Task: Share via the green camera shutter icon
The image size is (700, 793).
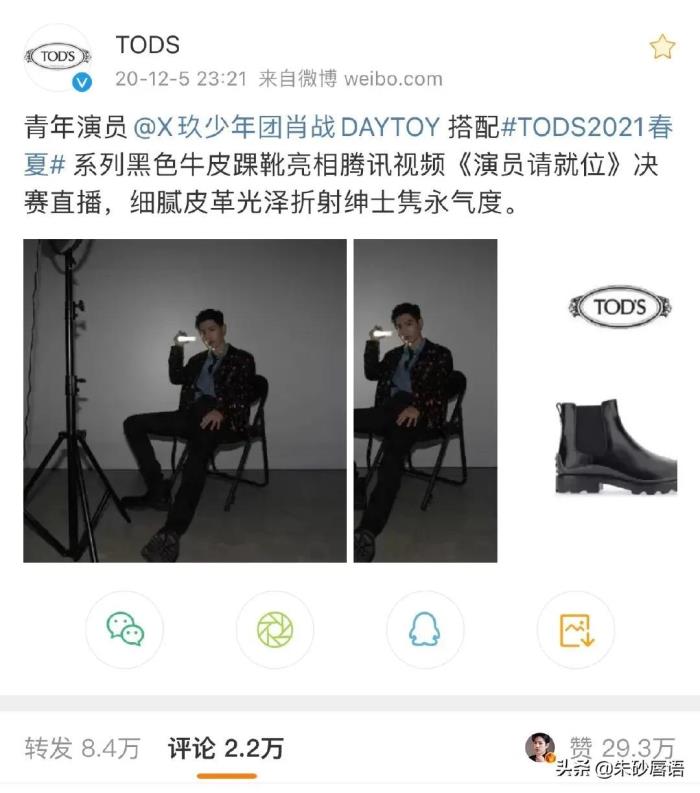Action: [275, 629]
